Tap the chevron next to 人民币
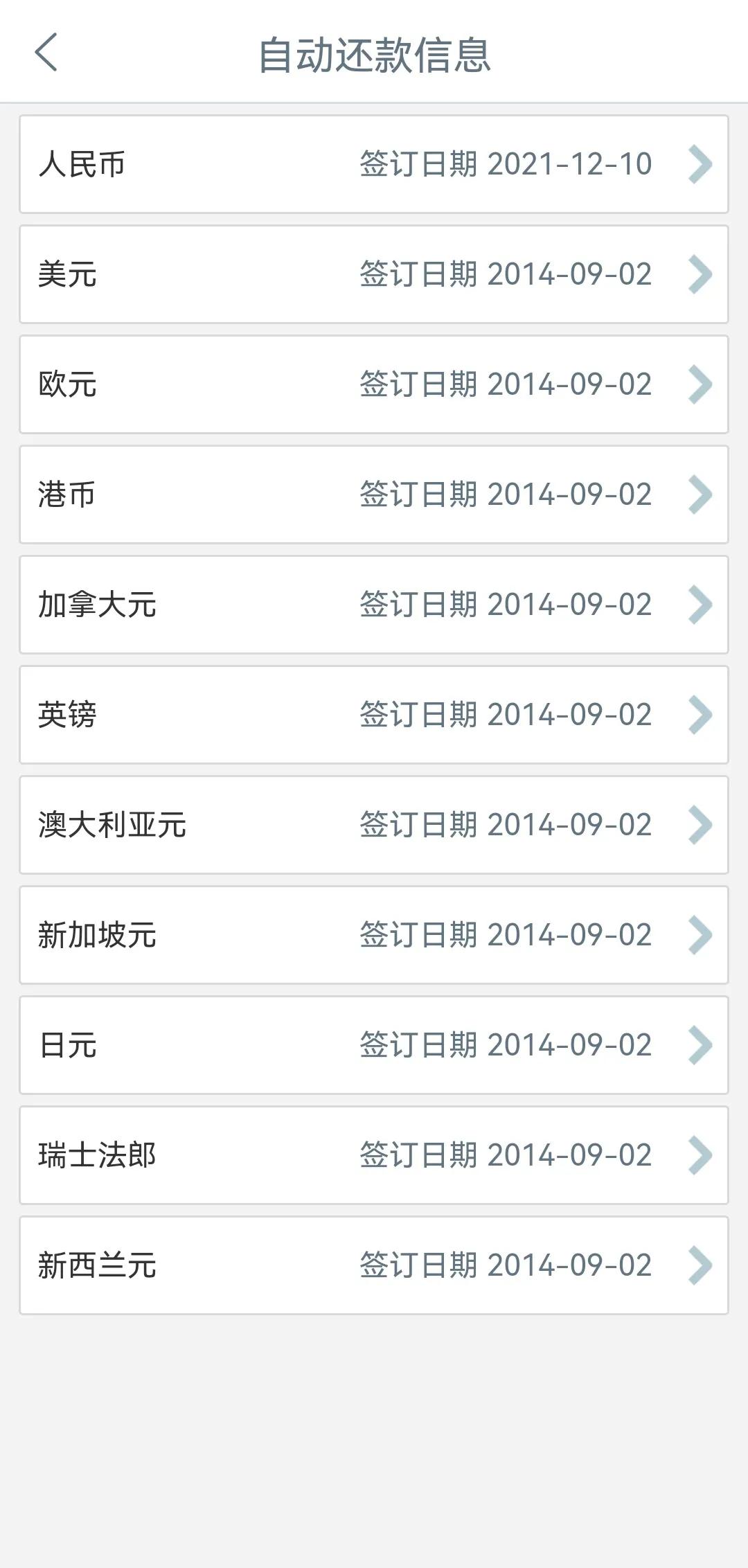The height and width of the screenshot is (1568, 748). coord(702,164)
